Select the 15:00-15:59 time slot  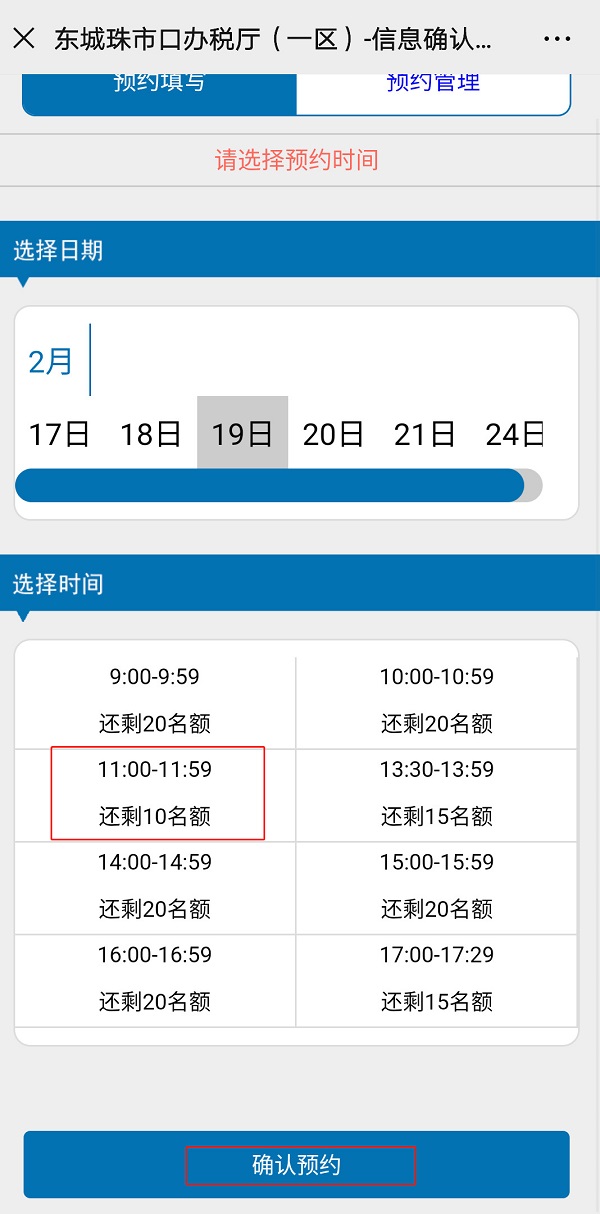pos(437,886)
